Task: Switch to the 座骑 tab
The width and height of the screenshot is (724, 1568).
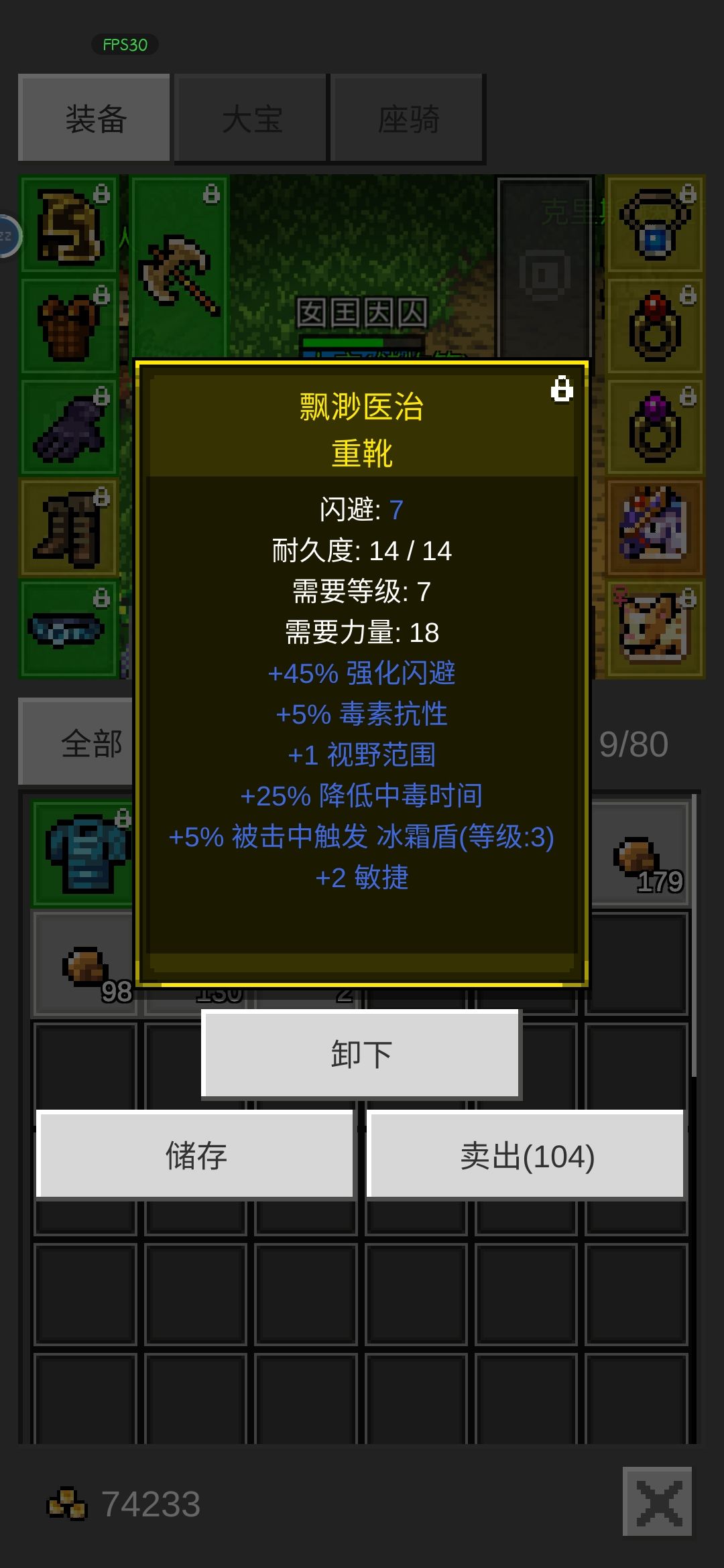Action: click(x=406, y=119)
